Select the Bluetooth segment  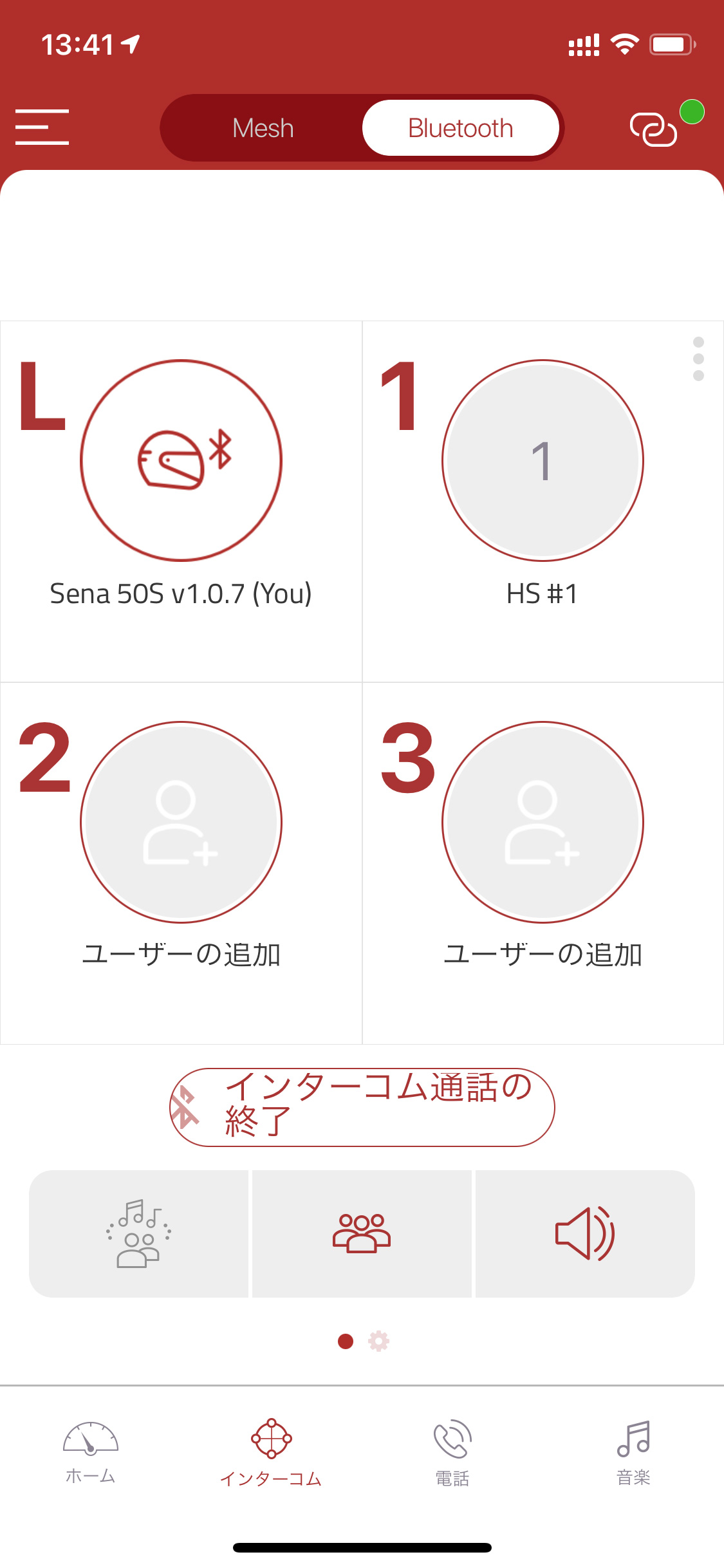pos(460,128)
